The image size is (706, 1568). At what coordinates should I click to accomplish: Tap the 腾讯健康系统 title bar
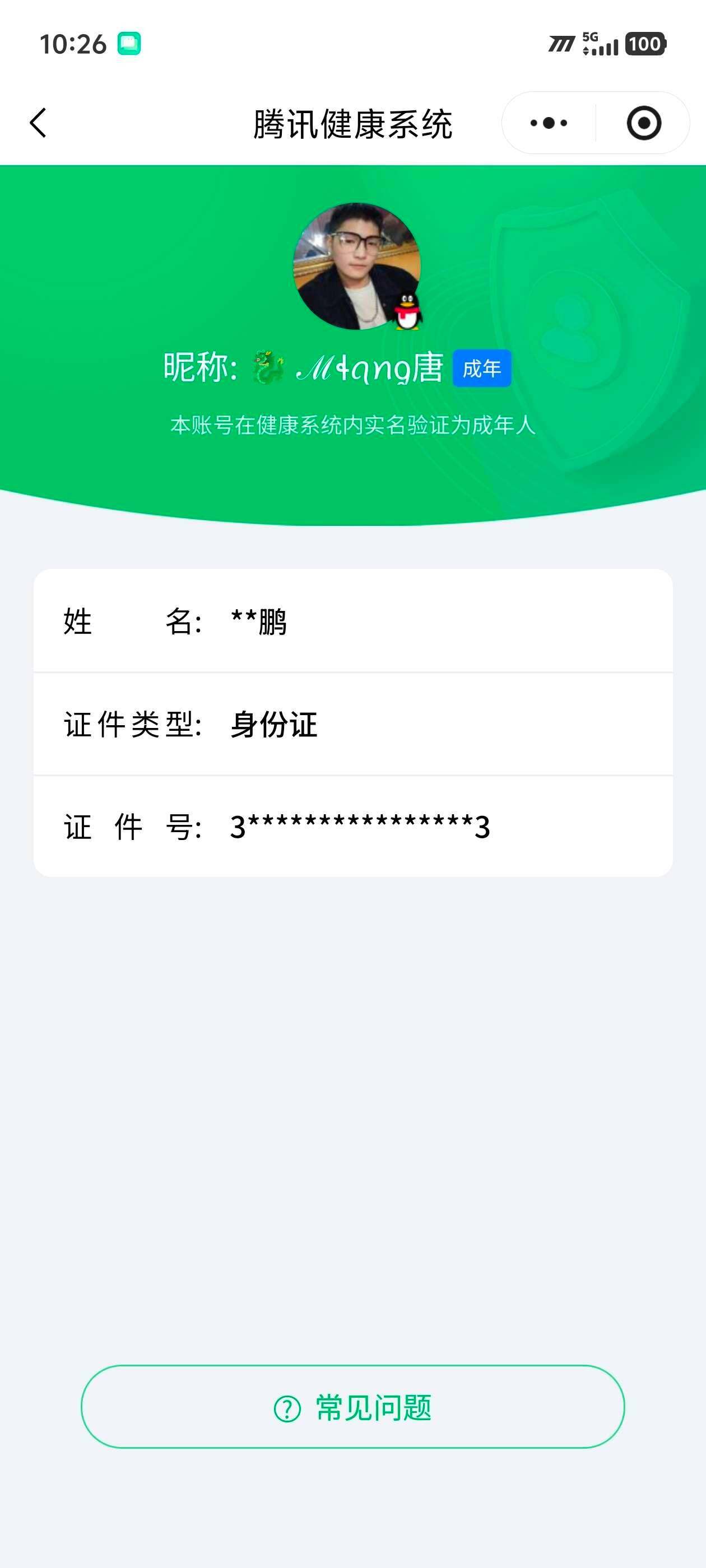tap(352, 122)
